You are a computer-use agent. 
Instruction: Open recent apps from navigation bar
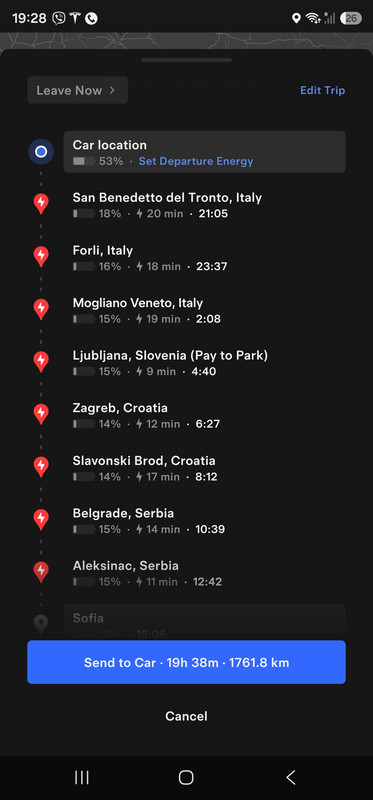[x=82, y=777]
